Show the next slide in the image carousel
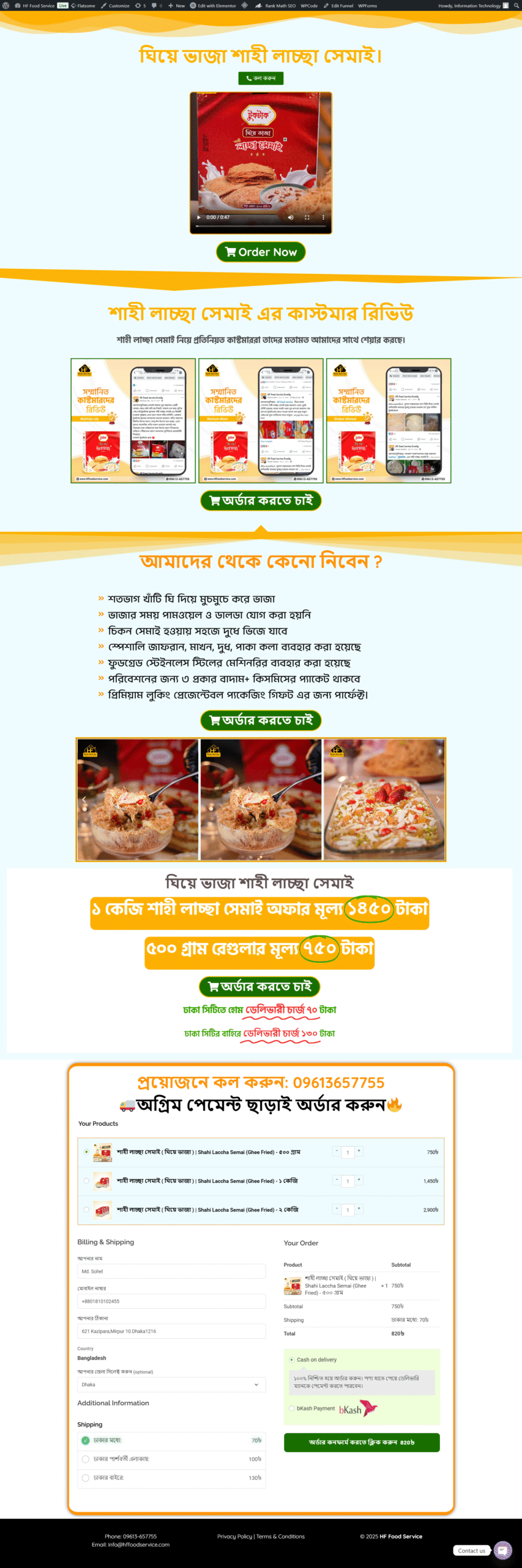522x1568 pixels. pyautogui.click(x=438, y=799)
